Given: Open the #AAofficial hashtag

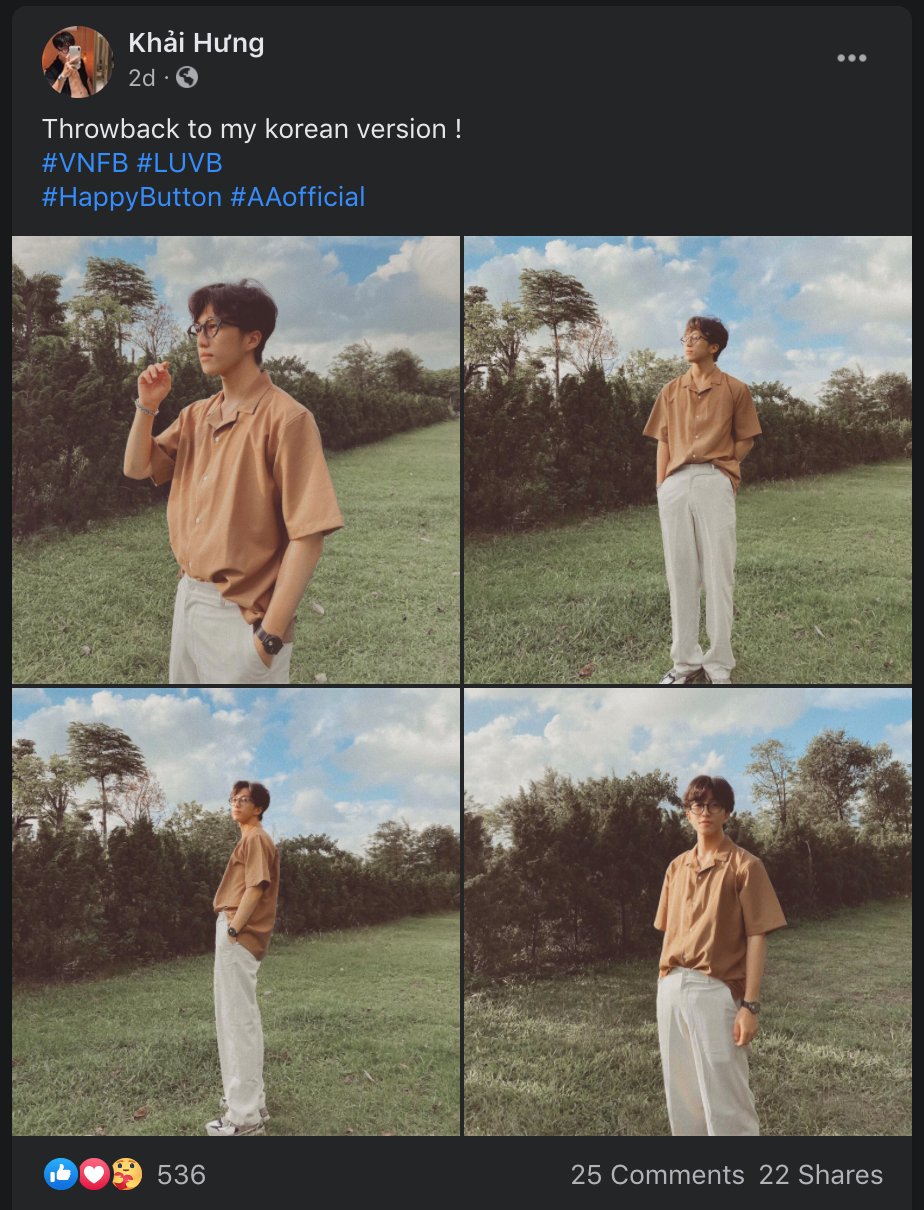Looking at the screenshot, I should [297, 197].
